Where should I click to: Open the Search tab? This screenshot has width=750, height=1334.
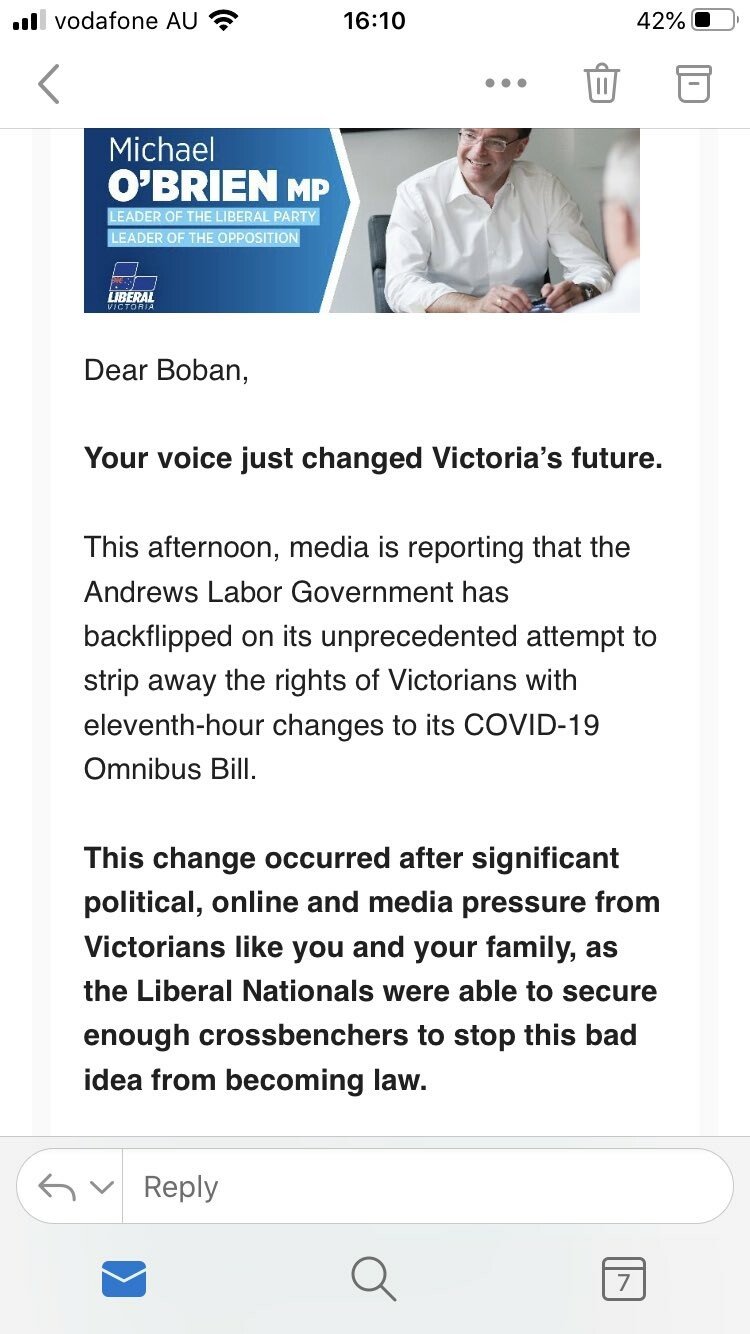pos(374,1279)
